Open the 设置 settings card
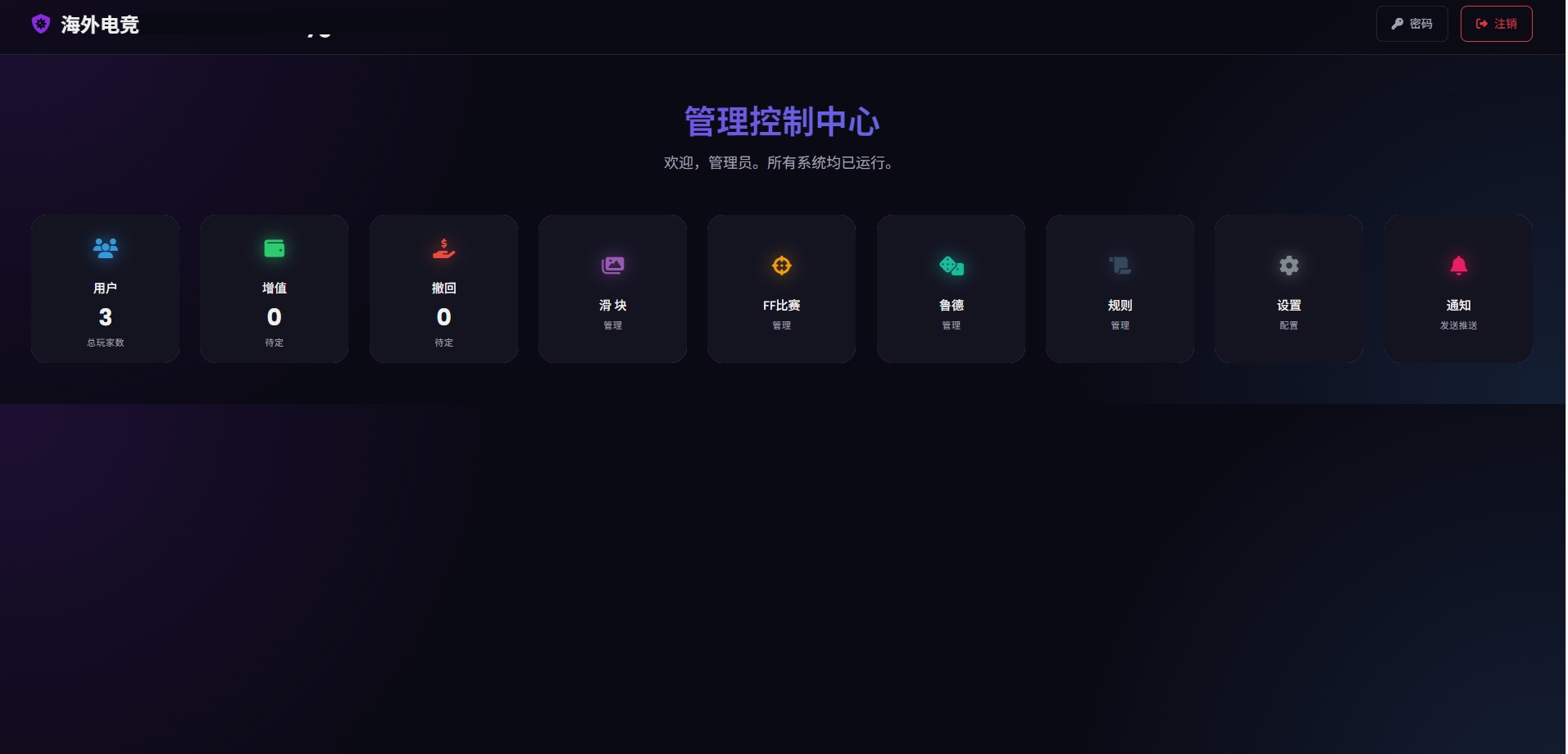 1288,288
